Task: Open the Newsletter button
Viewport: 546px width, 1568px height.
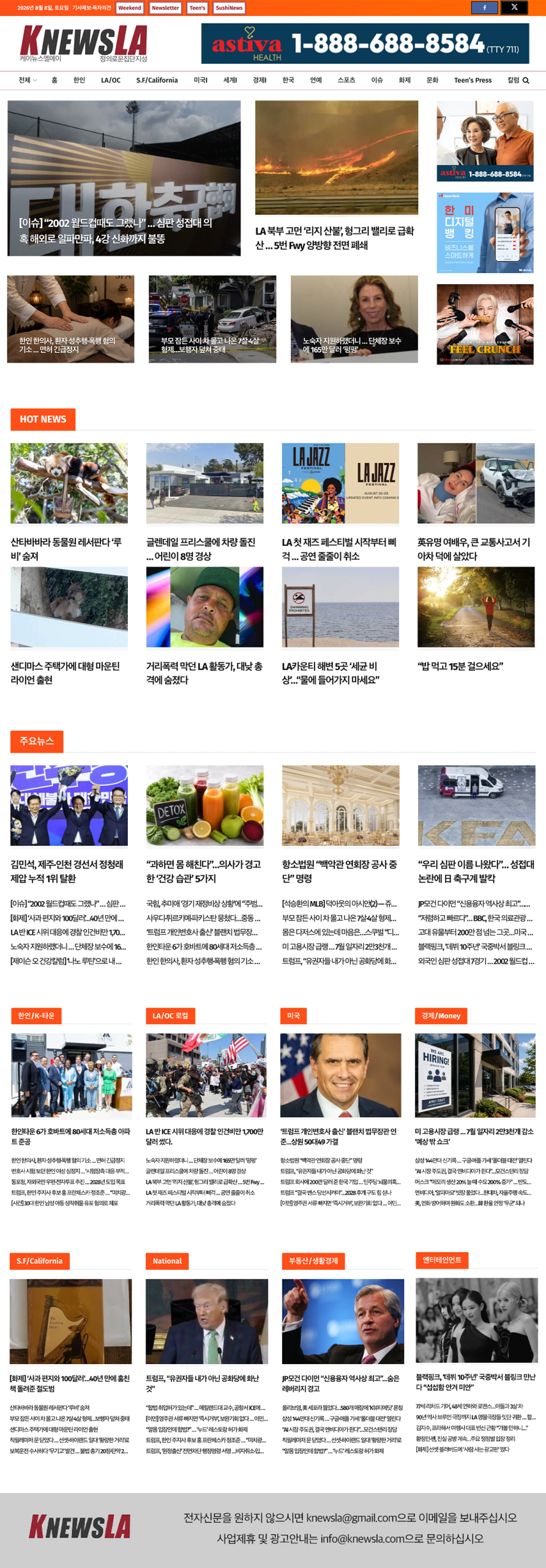Action: coord(165,8)
